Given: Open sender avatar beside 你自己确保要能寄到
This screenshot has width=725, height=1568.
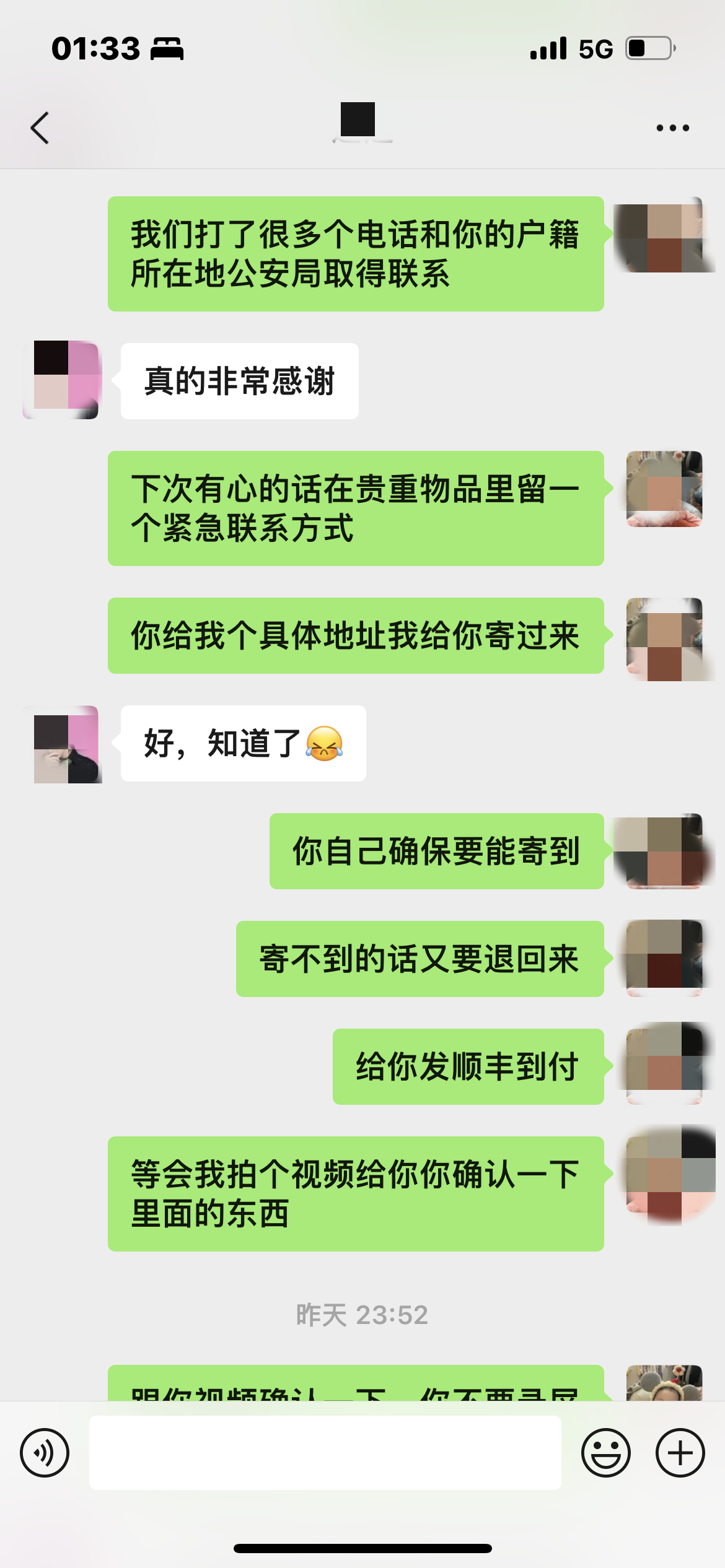Looking at the screenshot, I should click(x=664, y=851).
